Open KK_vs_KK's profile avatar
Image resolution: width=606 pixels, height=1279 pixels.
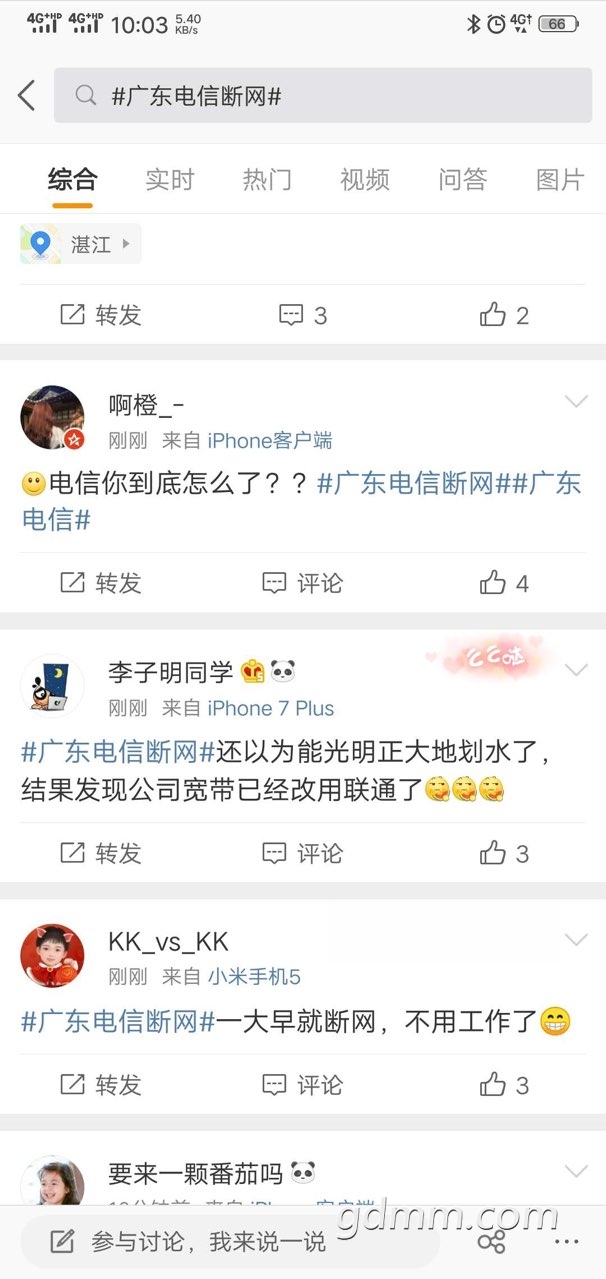point(52,955)
